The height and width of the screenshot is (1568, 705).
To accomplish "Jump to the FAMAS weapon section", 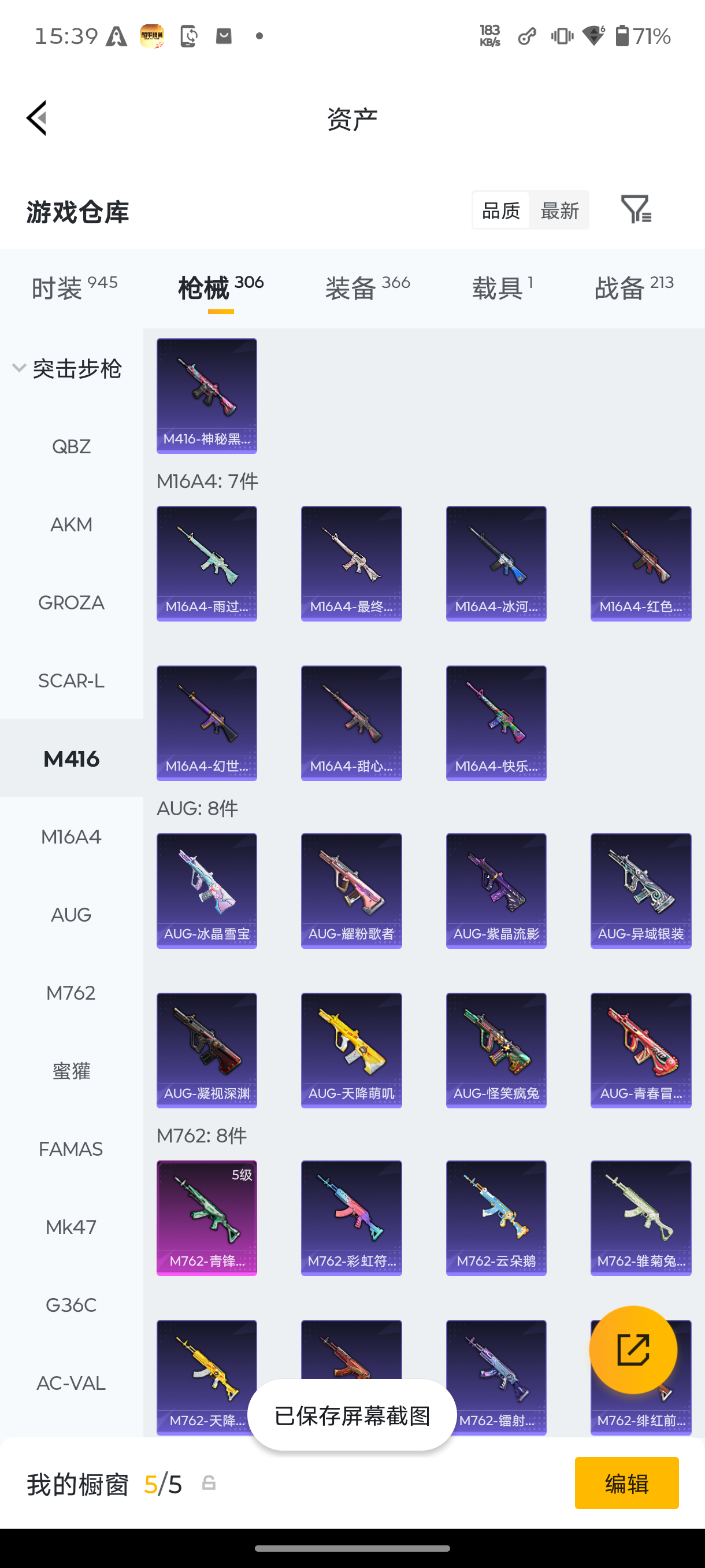I will [71, 1149].
